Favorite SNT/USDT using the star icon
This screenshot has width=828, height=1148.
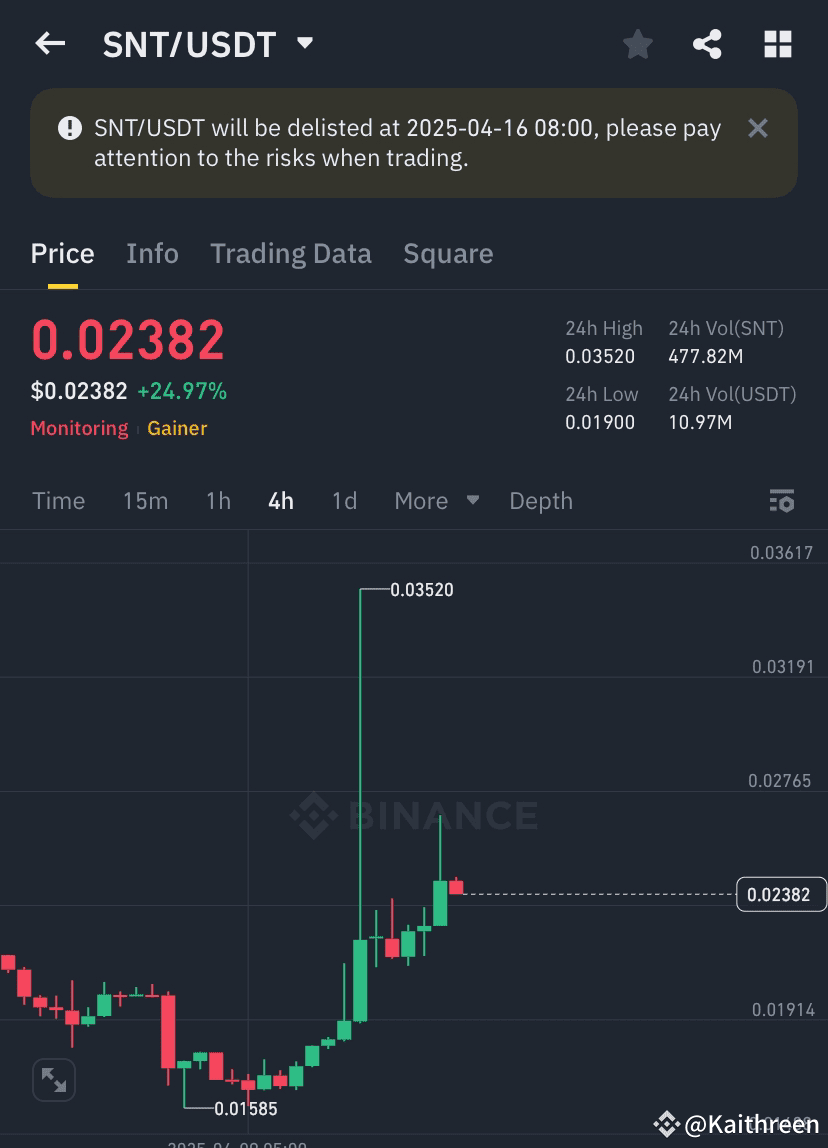pyautogui.click(x=637, y=43)
